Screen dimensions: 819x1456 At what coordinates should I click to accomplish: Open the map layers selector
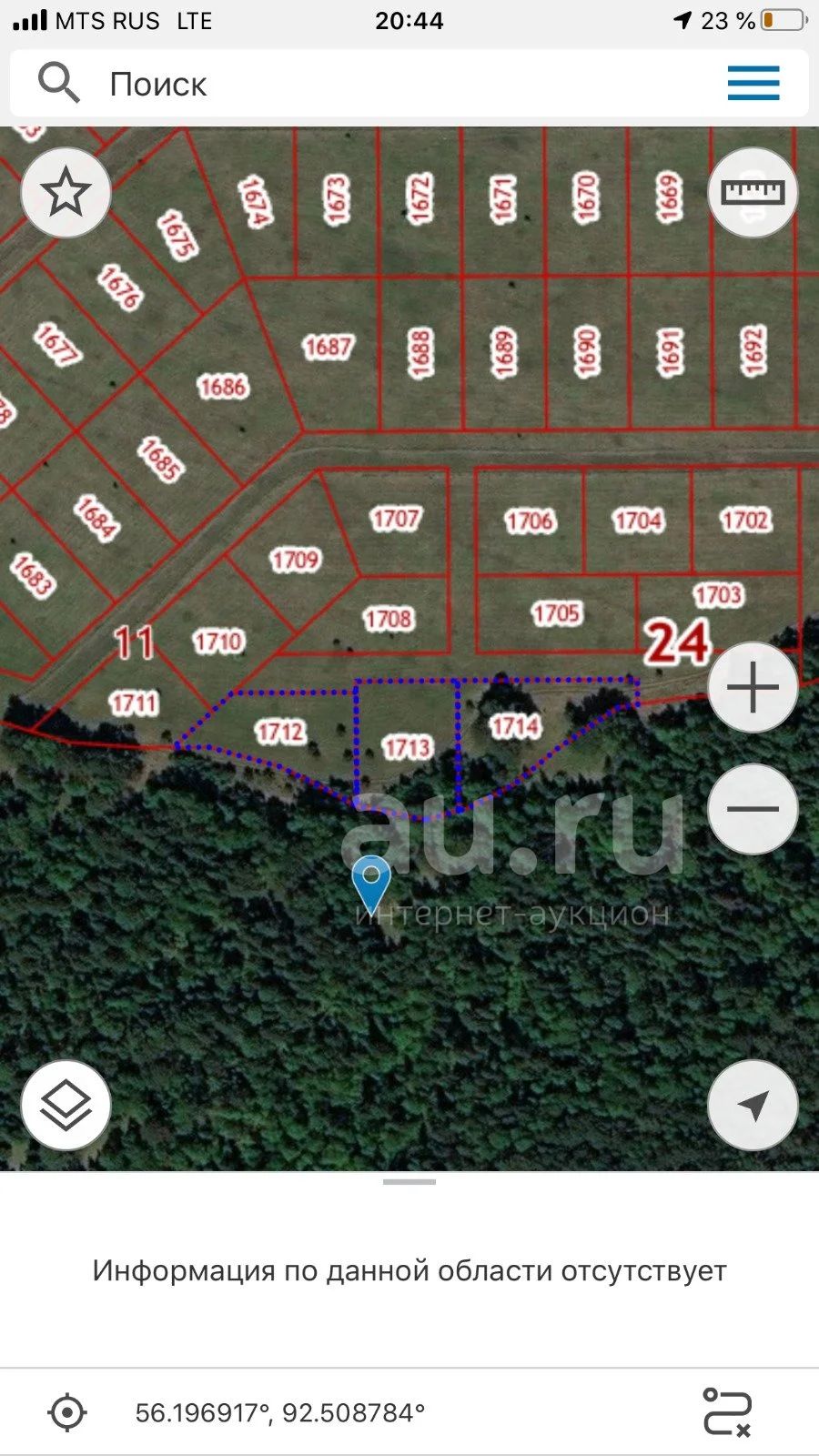66,1106
